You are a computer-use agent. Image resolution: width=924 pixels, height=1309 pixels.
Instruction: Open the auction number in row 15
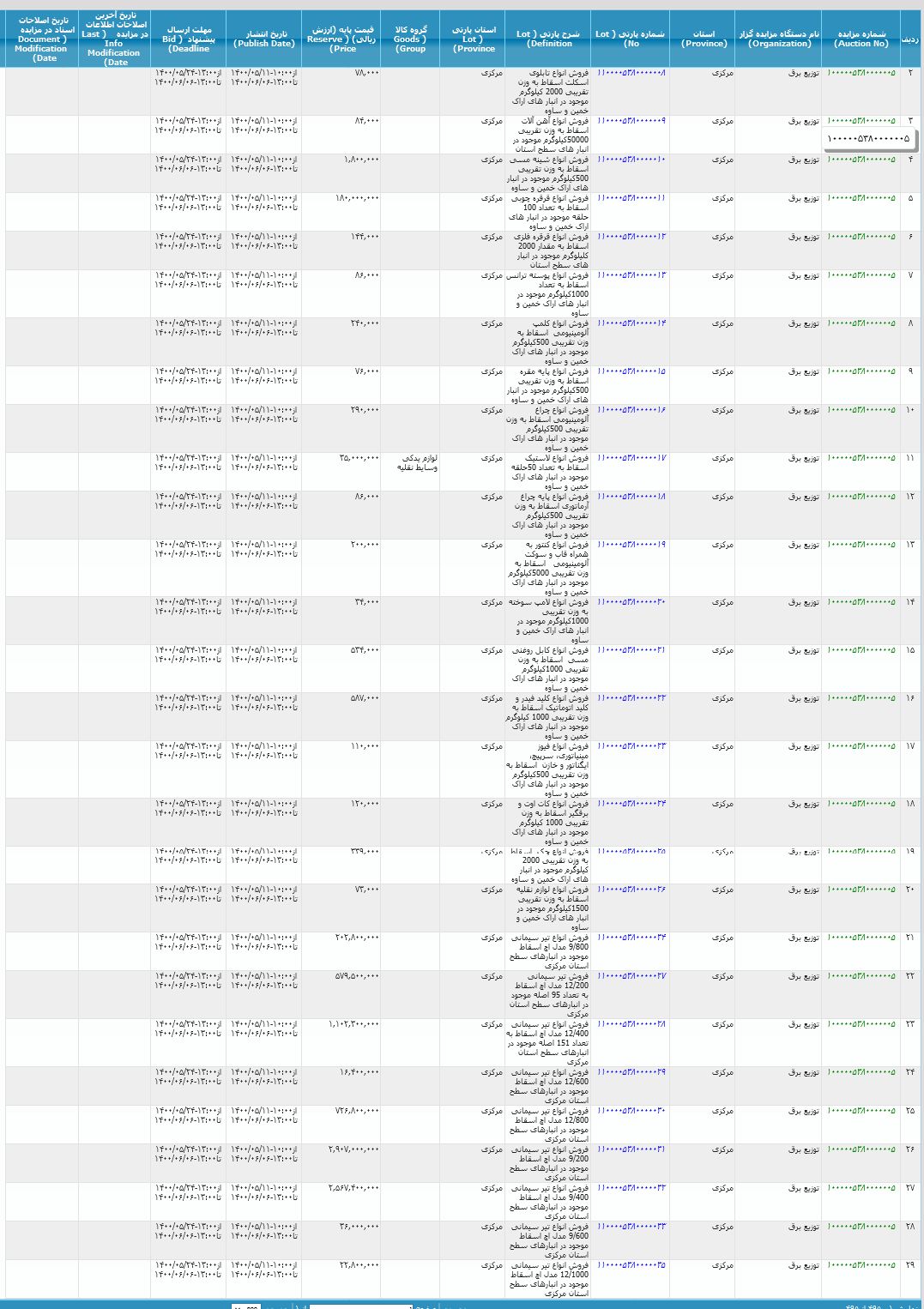(861, 650)
